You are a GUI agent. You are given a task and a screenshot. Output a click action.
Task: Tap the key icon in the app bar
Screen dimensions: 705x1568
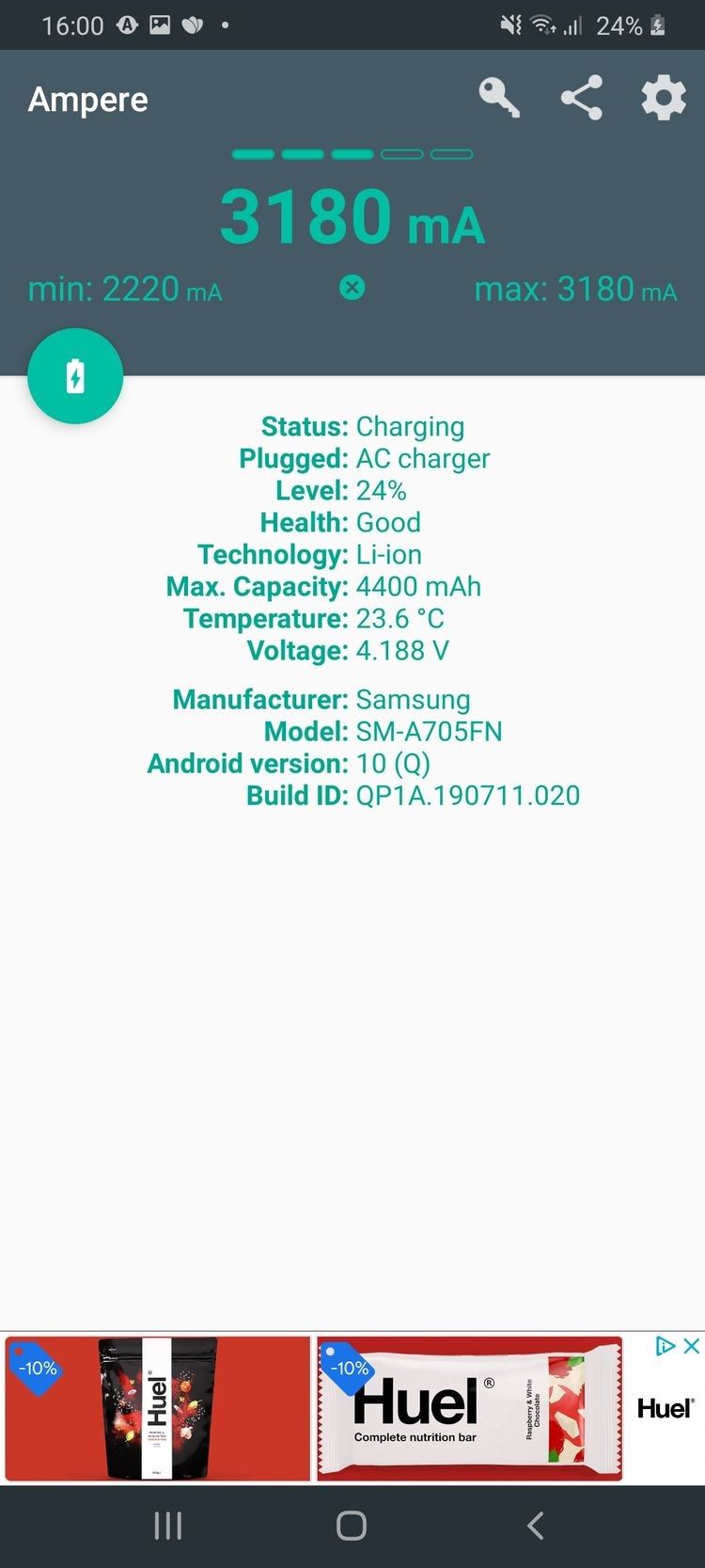(499, 97)
